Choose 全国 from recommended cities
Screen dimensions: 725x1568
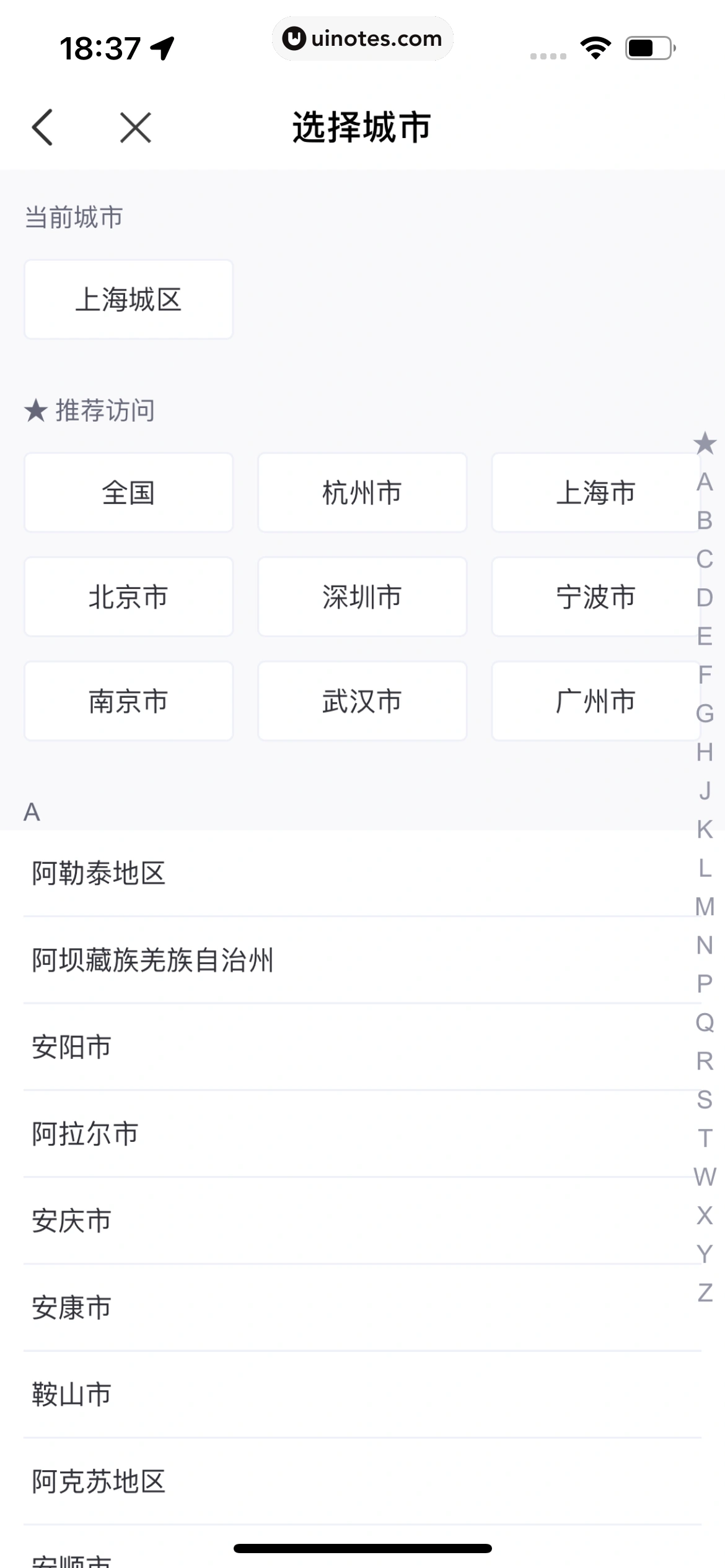pyautogui.click(x=128, y=493)
